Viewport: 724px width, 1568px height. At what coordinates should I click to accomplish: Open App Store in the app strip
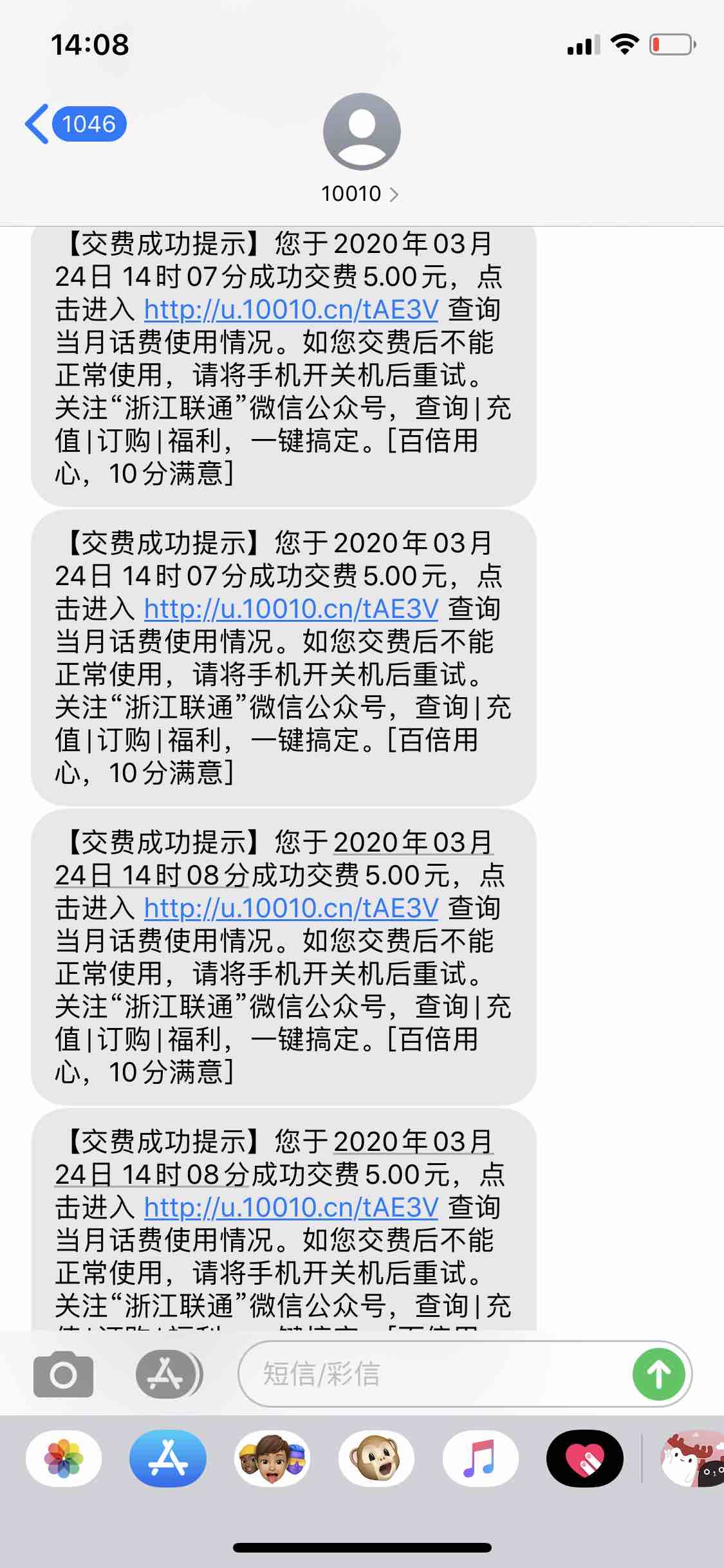168,1459
